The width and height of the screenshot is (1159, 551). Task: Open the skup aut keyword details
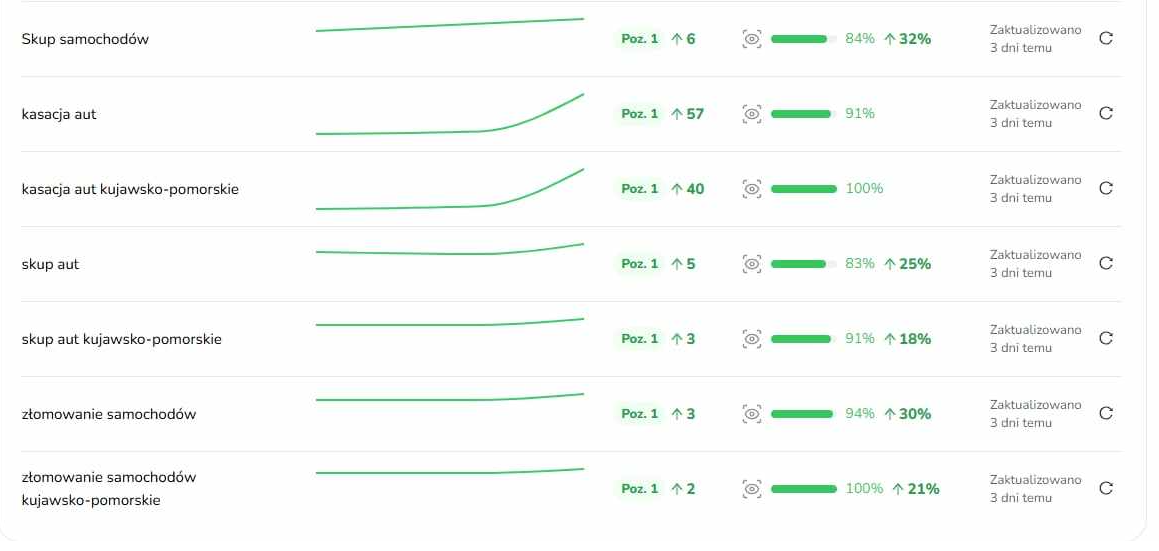click(50, 265)
